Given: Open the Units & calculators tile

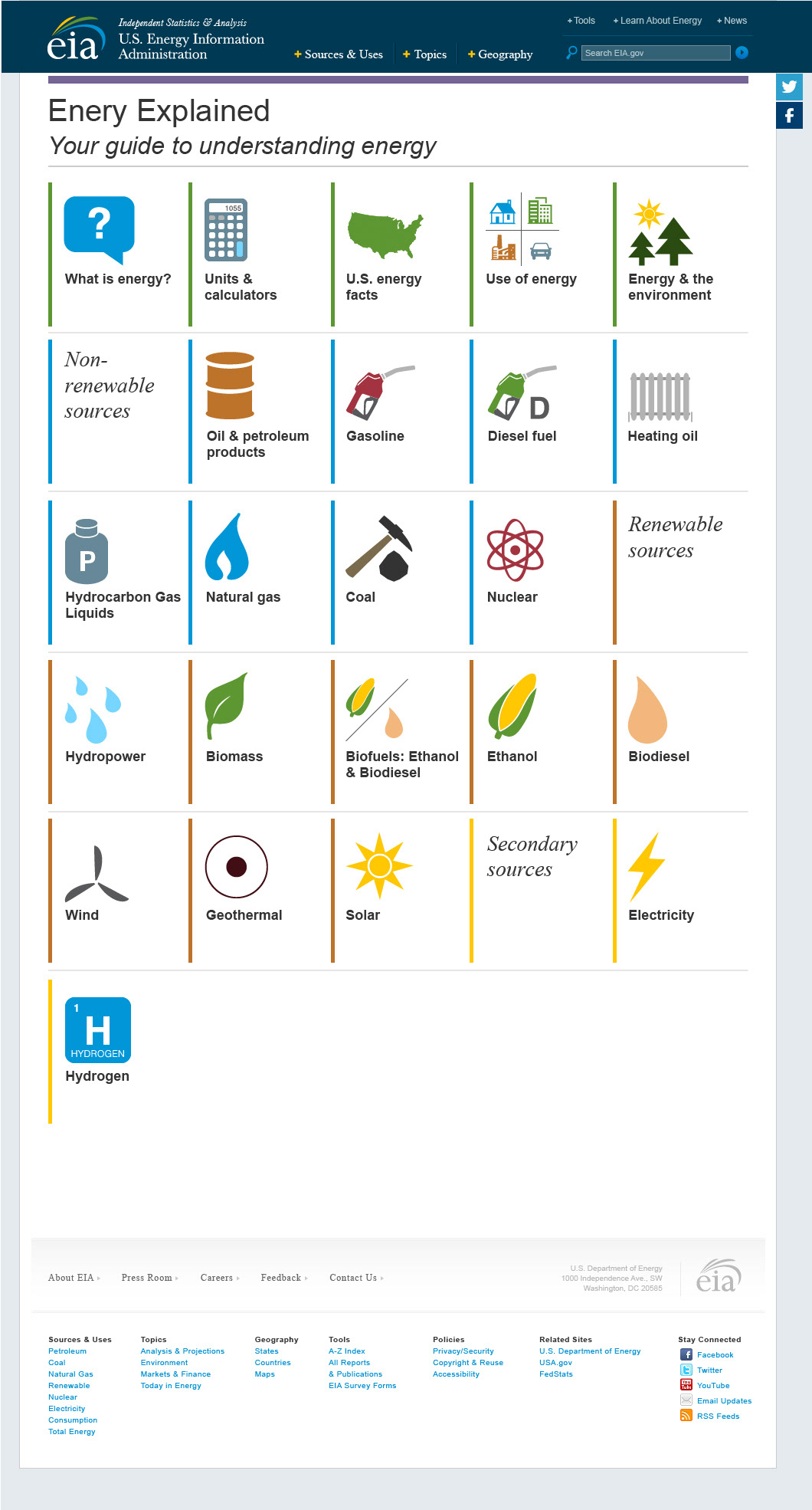Looking at the screenshot, I should [258, 254].
